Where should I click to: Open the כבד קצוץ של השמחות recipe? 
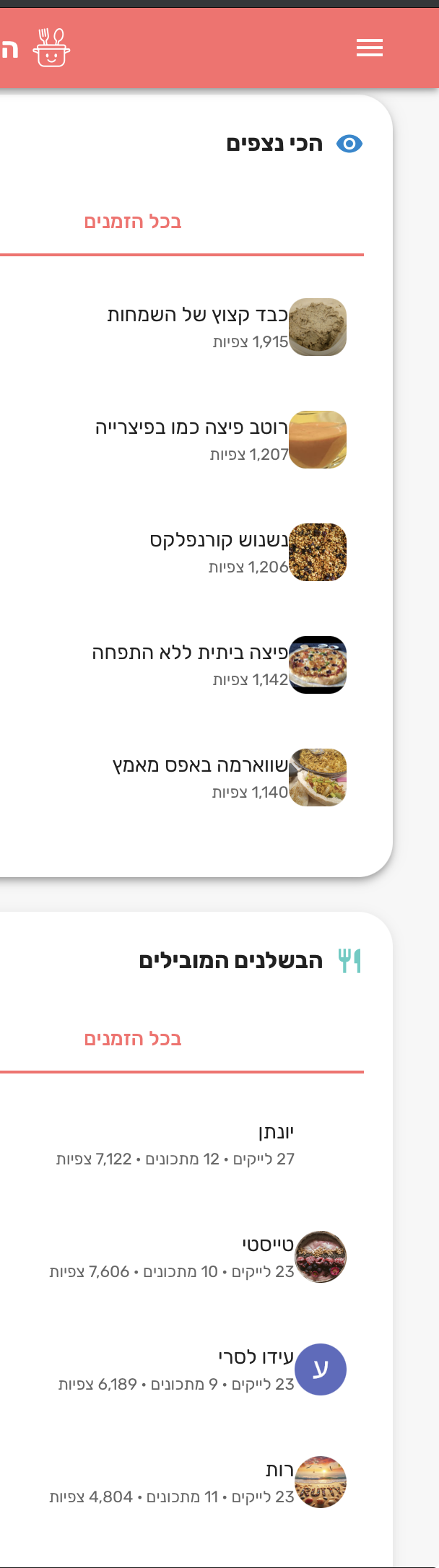coord(197,315)
